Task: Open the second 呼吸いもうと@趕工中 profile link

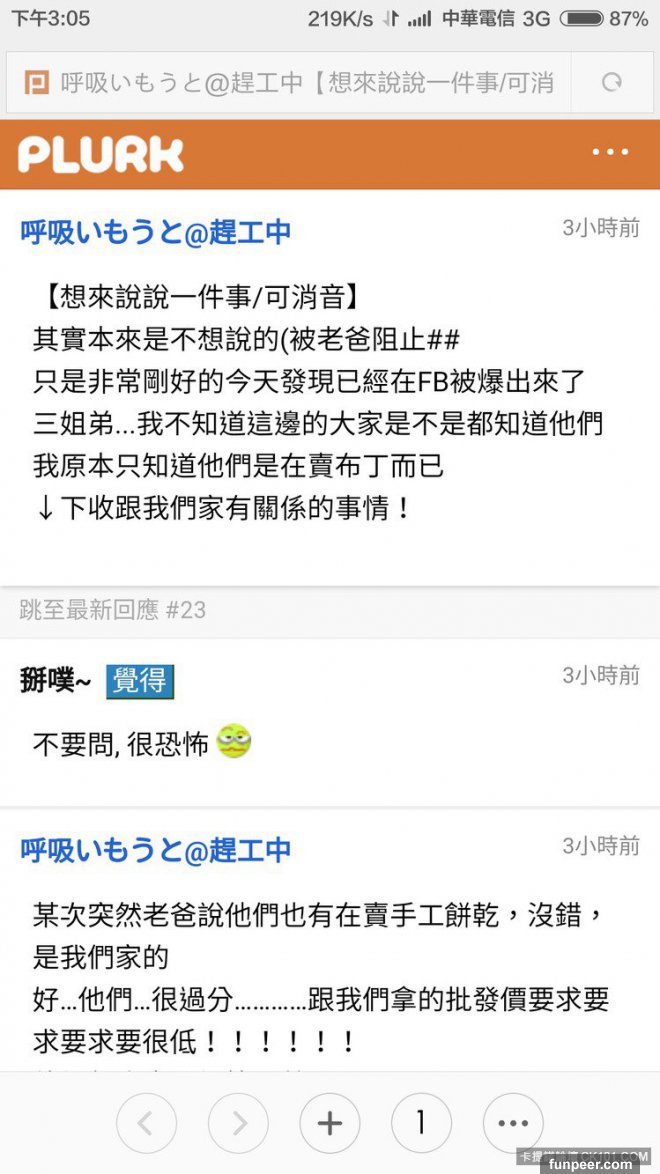Action: click(156, 850)
